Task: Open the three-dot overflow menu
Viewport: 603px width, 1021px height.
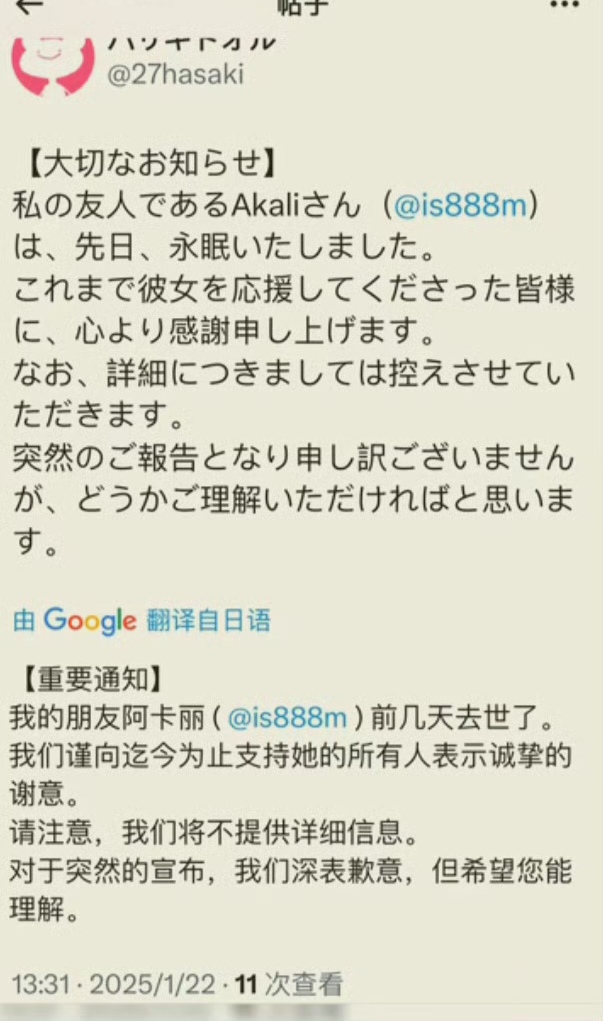Action: [x=564, y=5]
